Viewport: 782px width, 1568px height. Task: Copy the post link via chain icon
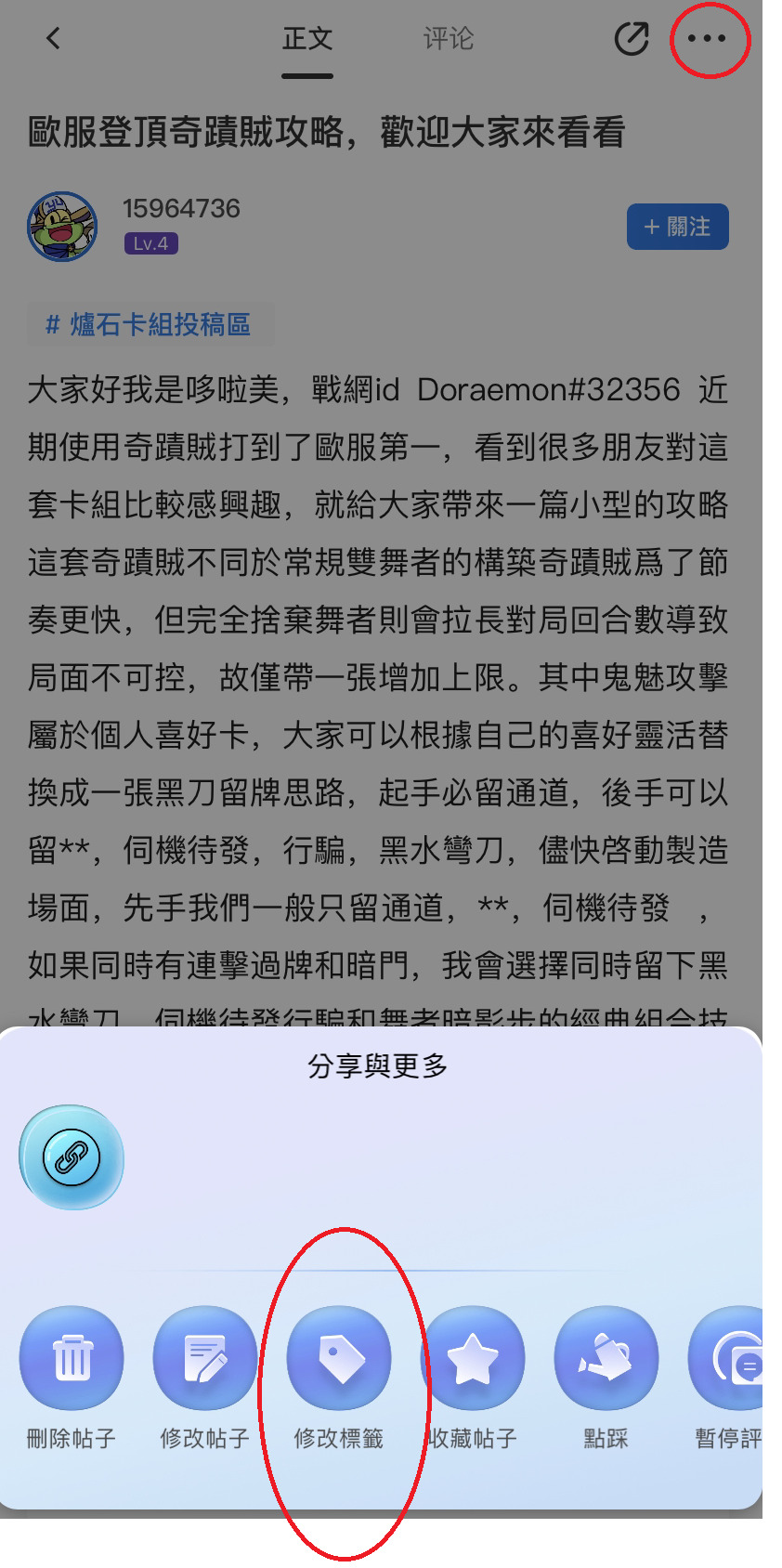(72, 1157)
